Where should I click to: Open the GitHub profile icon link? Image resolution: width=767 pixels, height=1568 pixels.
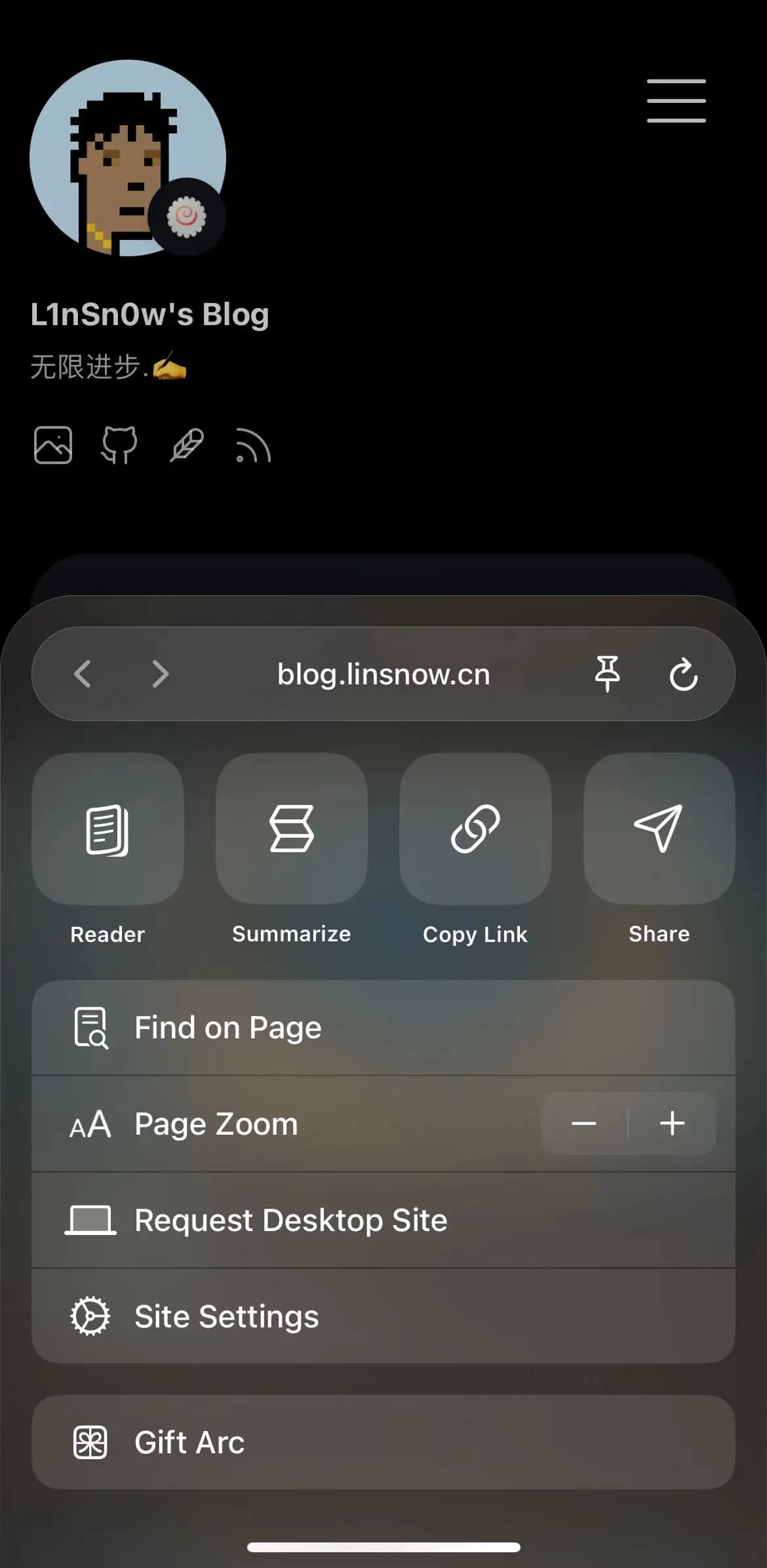coord(119,445)
